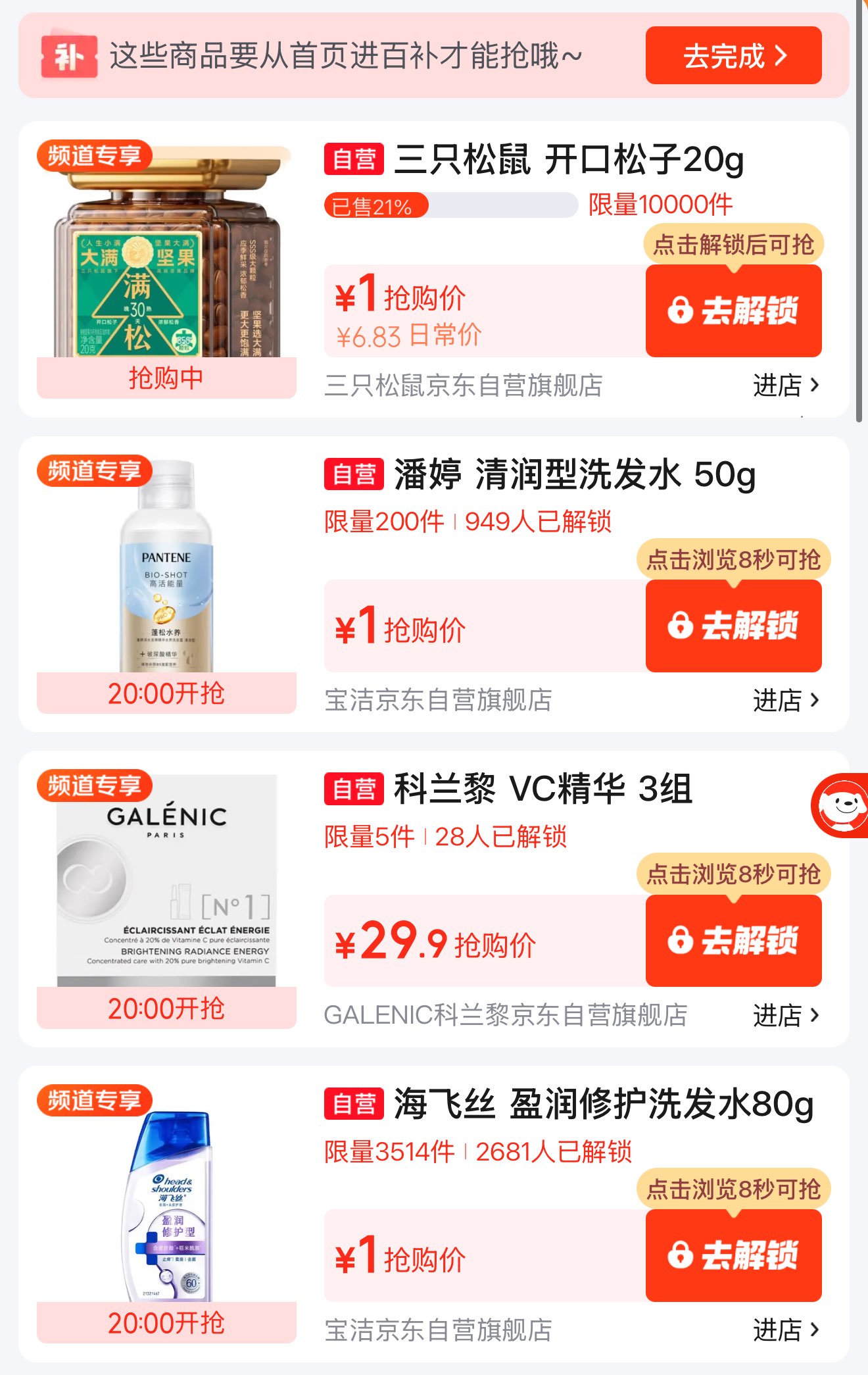Open the Galénic VC serum product image

pyautogui.click(x=166, y=882)
